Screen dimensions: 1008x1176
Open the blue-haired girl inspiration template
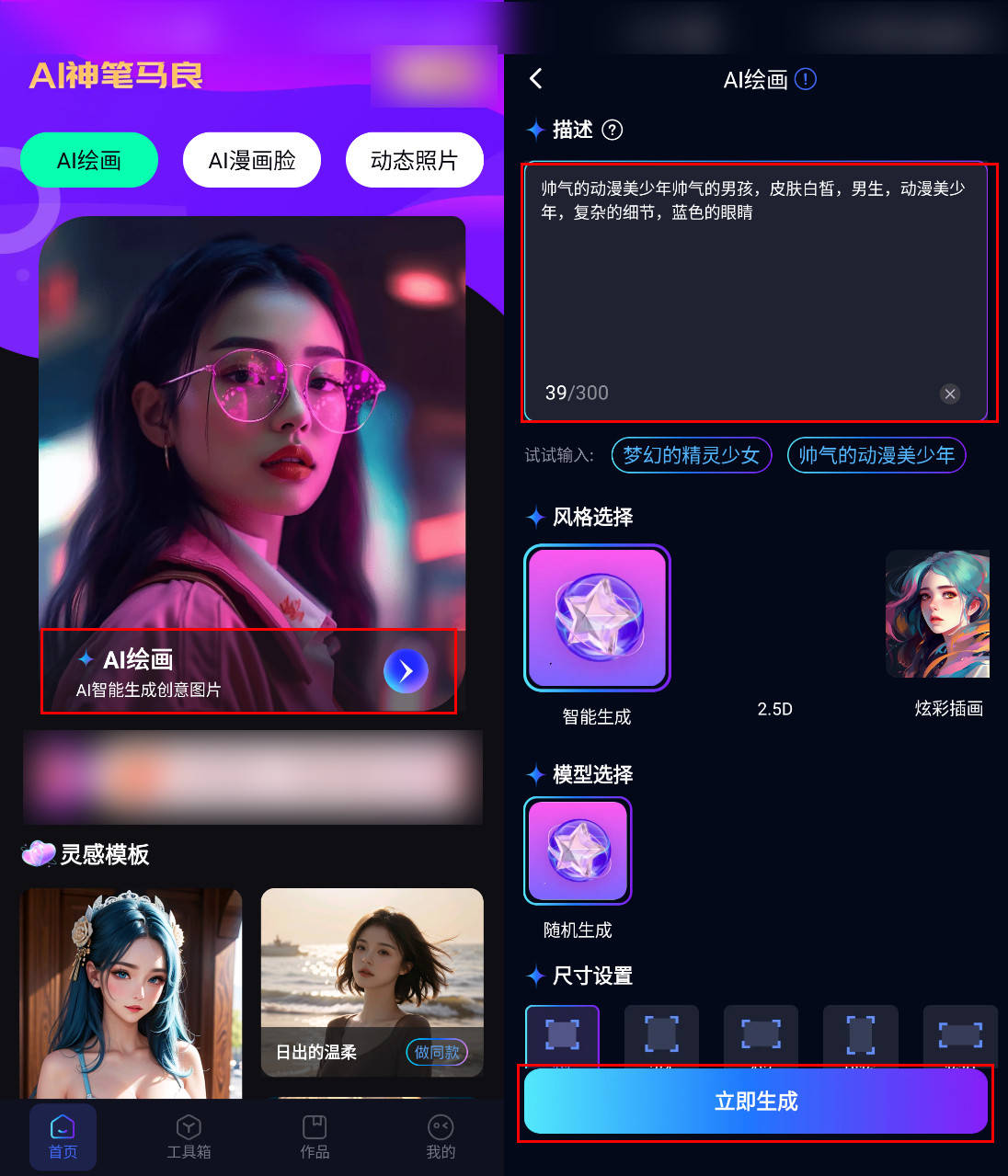[131, 993]
